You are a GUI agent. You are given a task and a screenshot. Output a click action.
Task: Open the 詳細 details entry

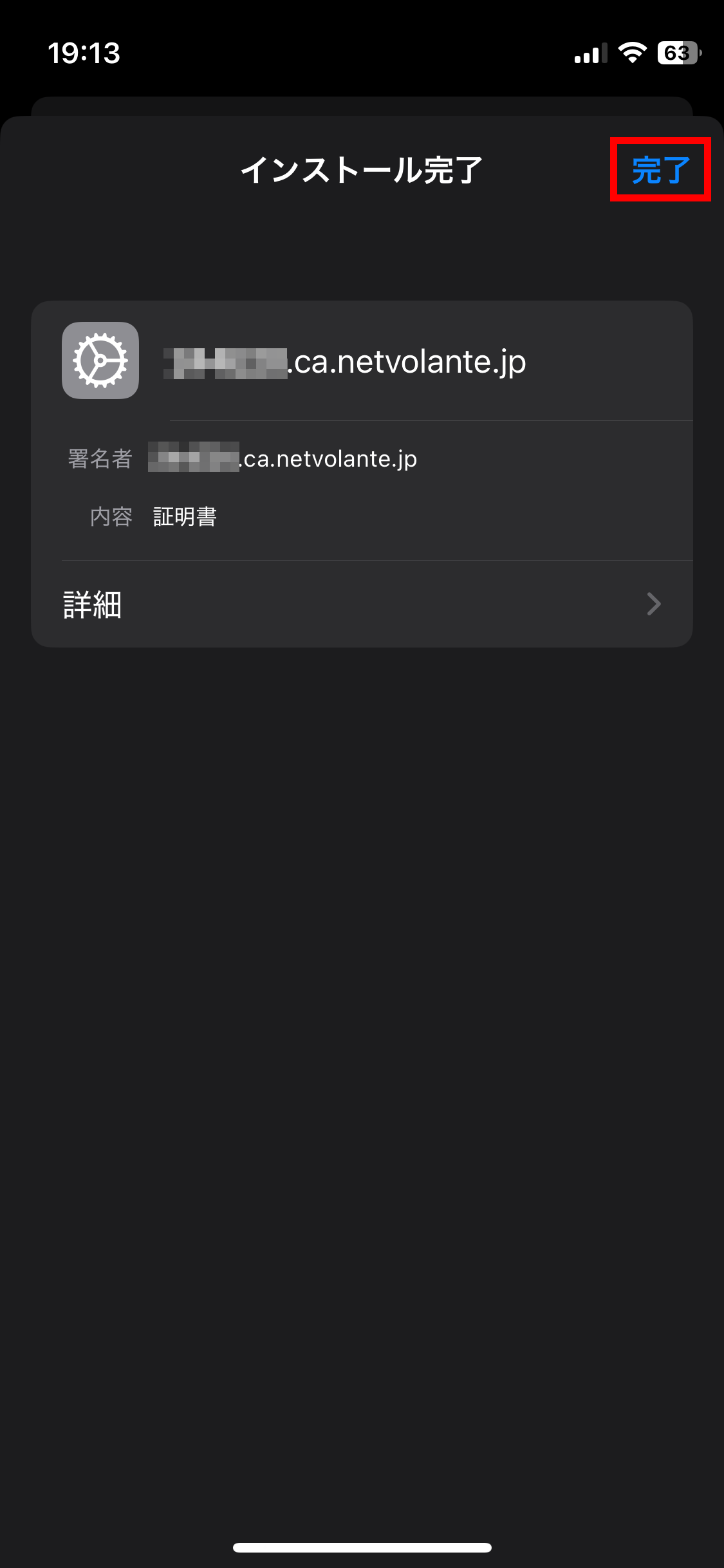tap(92, 604)
